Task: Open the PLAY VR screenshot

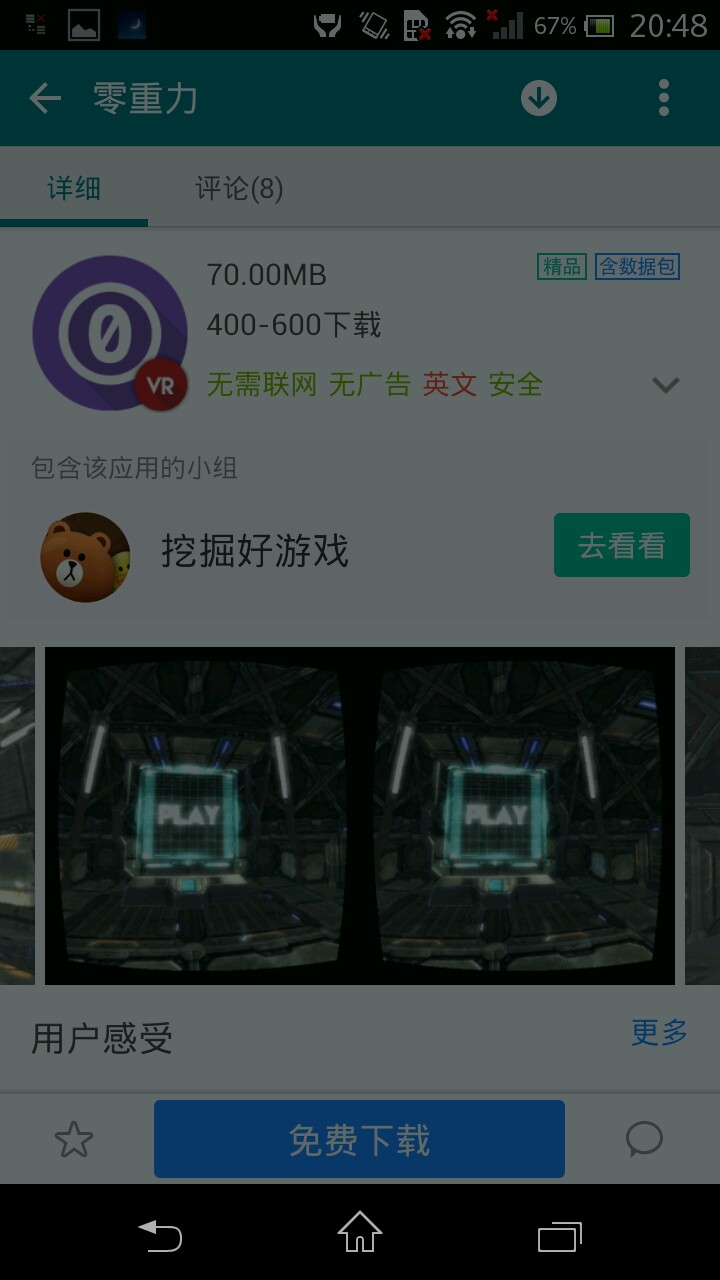Action: 359,815
